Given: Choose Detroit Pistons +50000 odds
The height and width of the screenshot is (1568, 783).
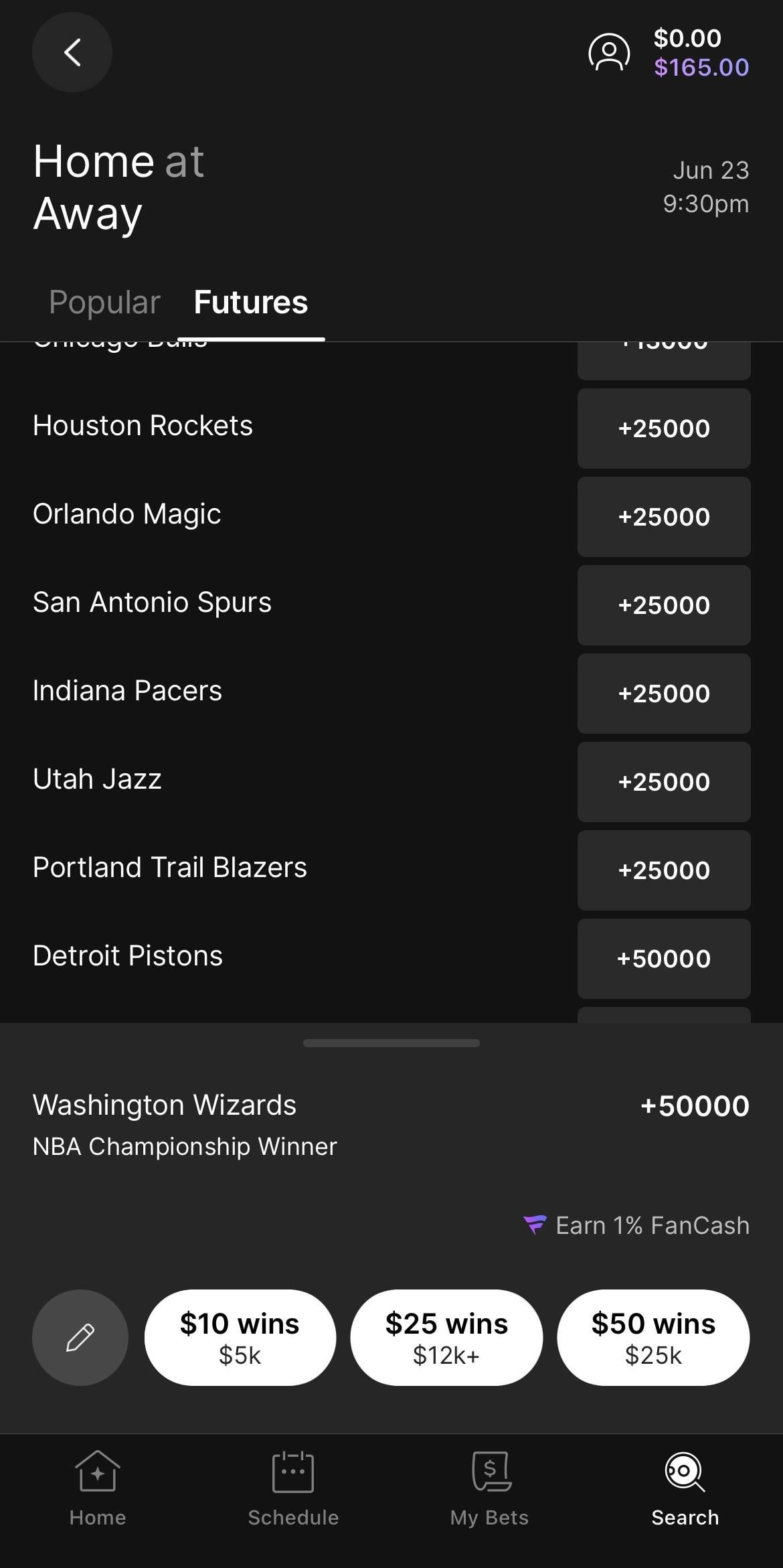Looking at the screenshot, I should coord(663,959).
